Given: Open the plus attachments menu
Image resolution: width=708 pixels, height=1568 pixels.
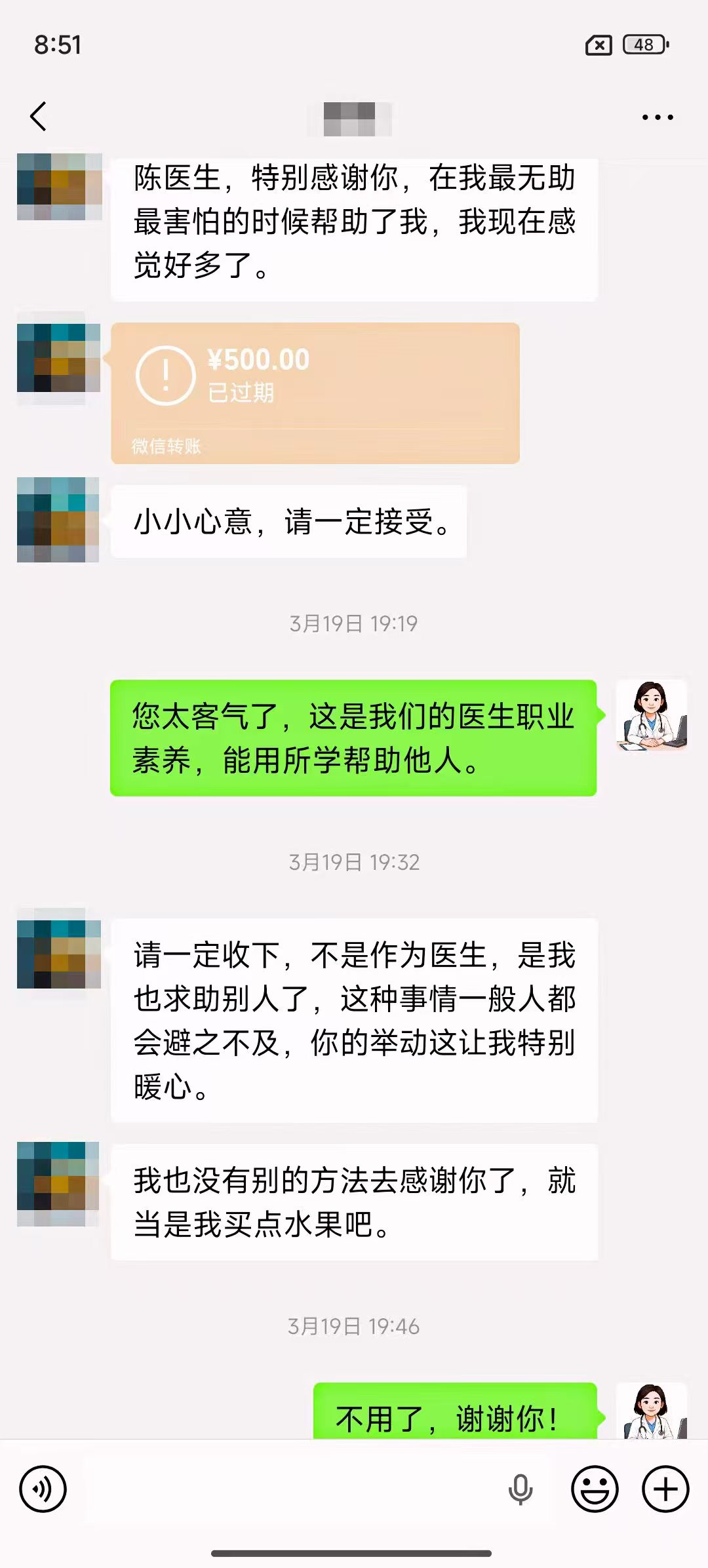Looking at the screenshot, I should coord(665,1489).
